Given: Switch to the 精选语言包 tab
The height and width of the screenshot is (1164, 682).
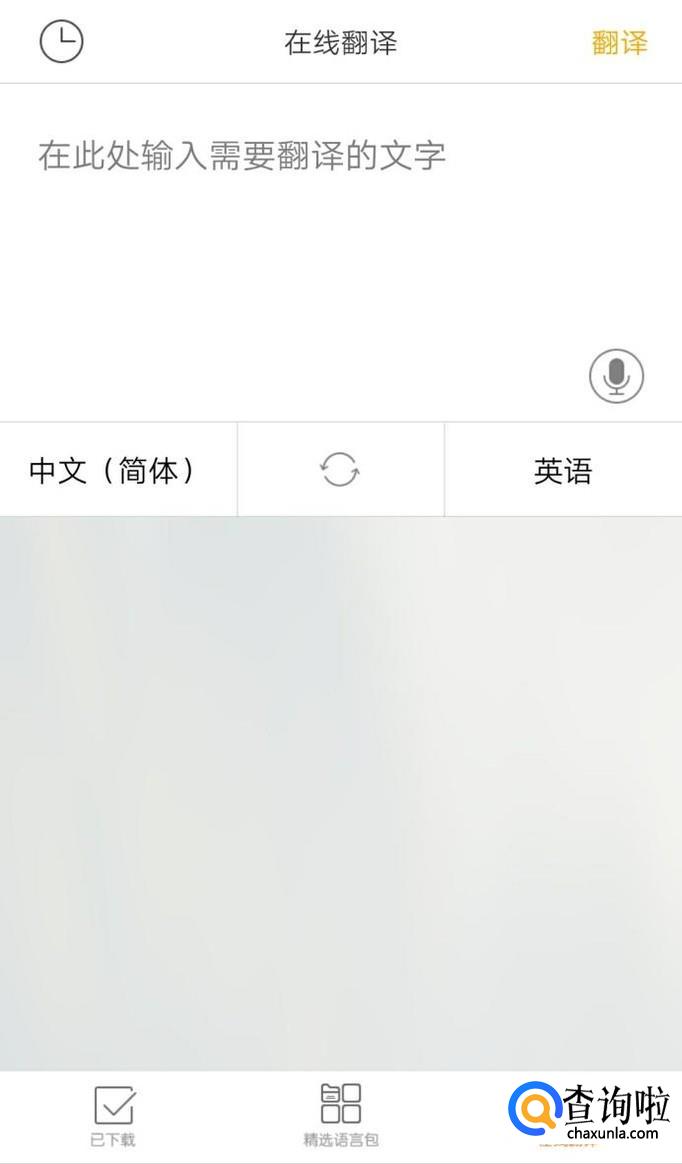Looking at the screenshot, I should [x=340, y=1116].
